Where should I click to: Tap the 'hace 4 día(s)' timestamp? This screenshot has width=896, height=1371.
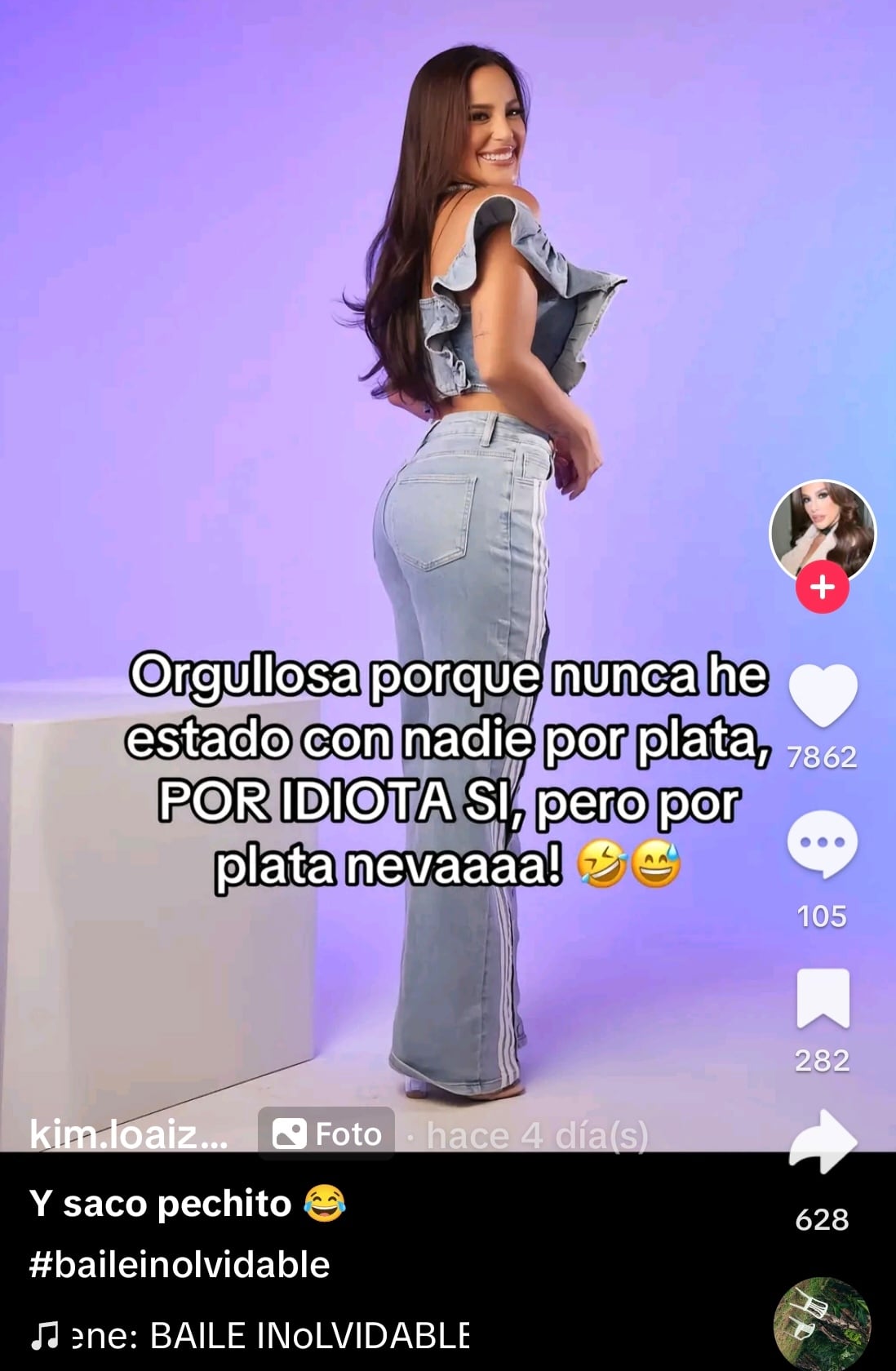[x=532, y=1134]
